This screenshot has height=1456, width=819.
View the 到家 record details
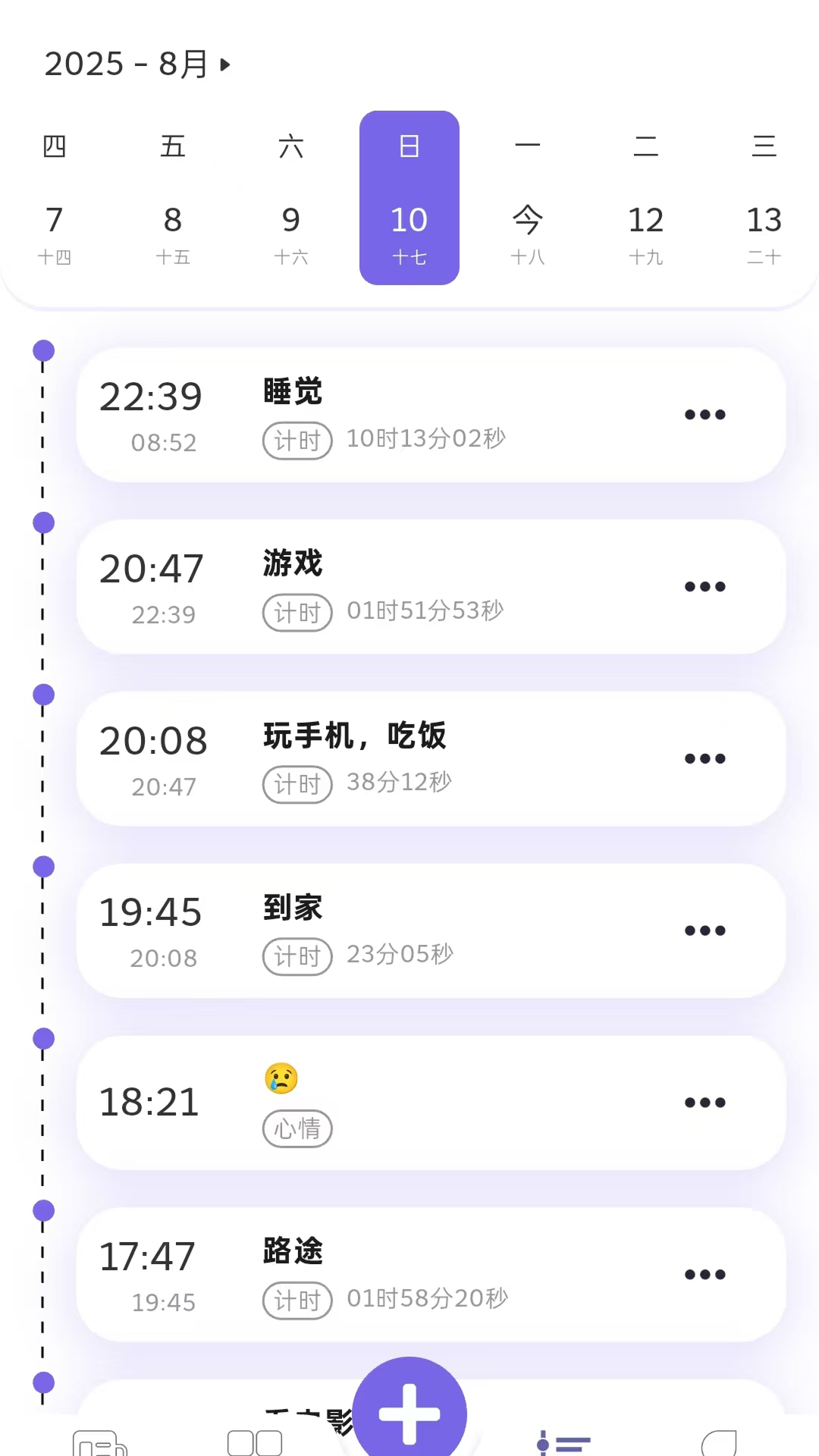point(425,931)
